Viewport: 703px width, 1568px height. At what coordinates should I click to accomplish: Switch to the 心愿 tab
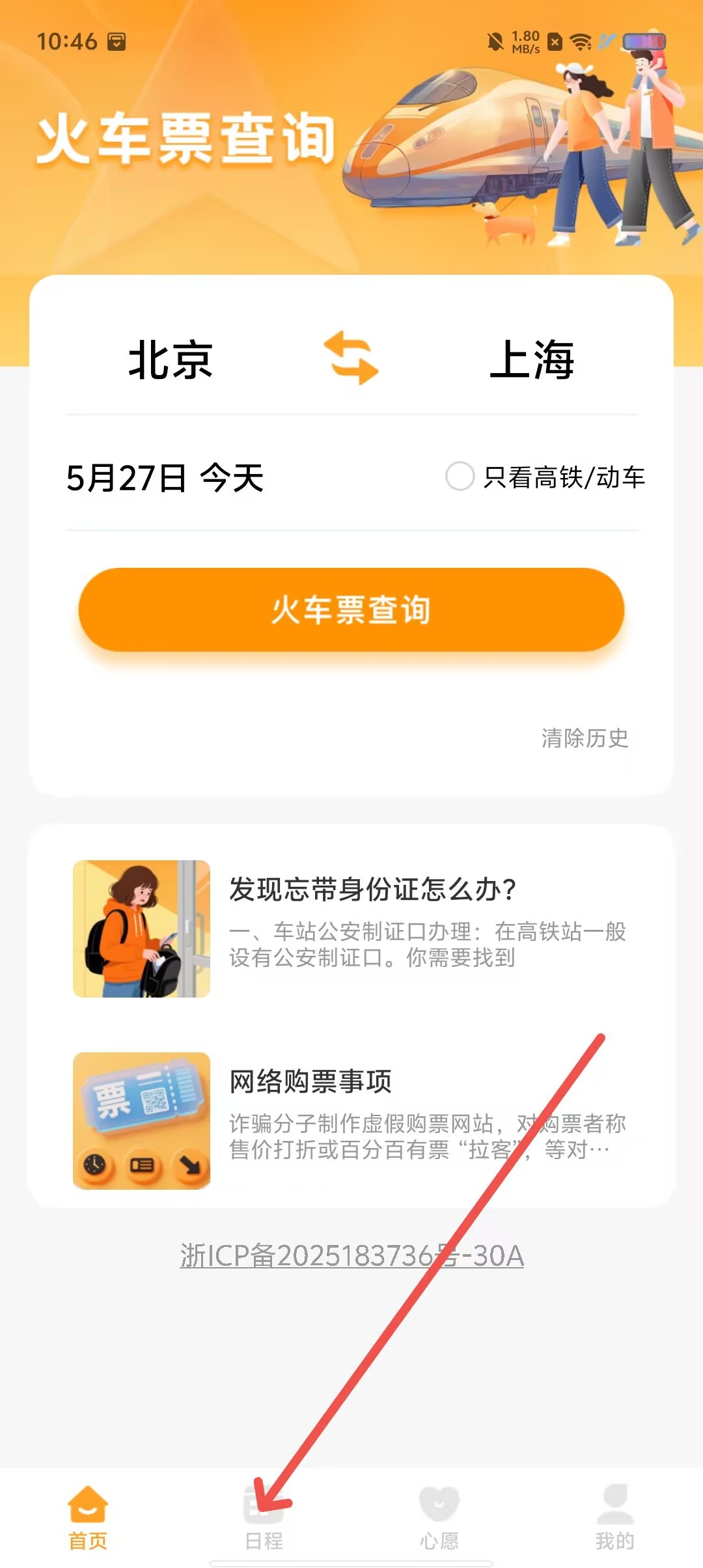point(439,1517)
